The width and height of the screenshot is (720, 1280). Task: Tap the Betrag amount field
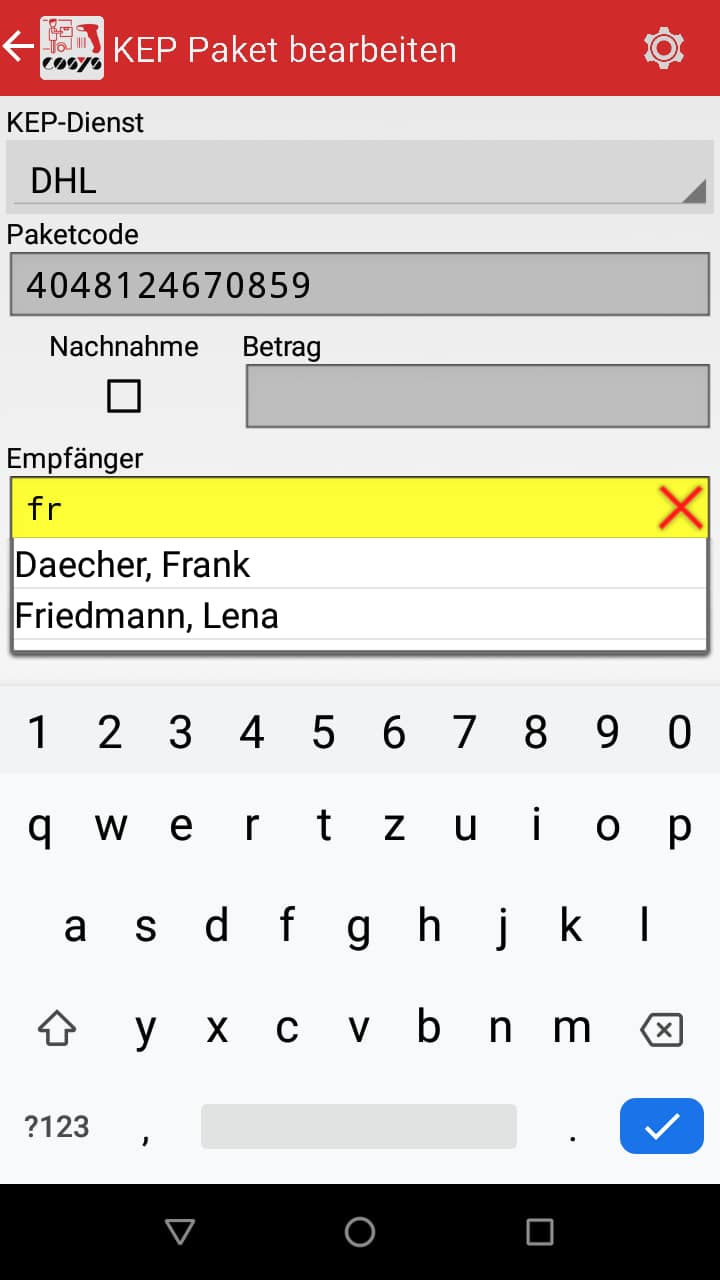[x=476, y=396]
